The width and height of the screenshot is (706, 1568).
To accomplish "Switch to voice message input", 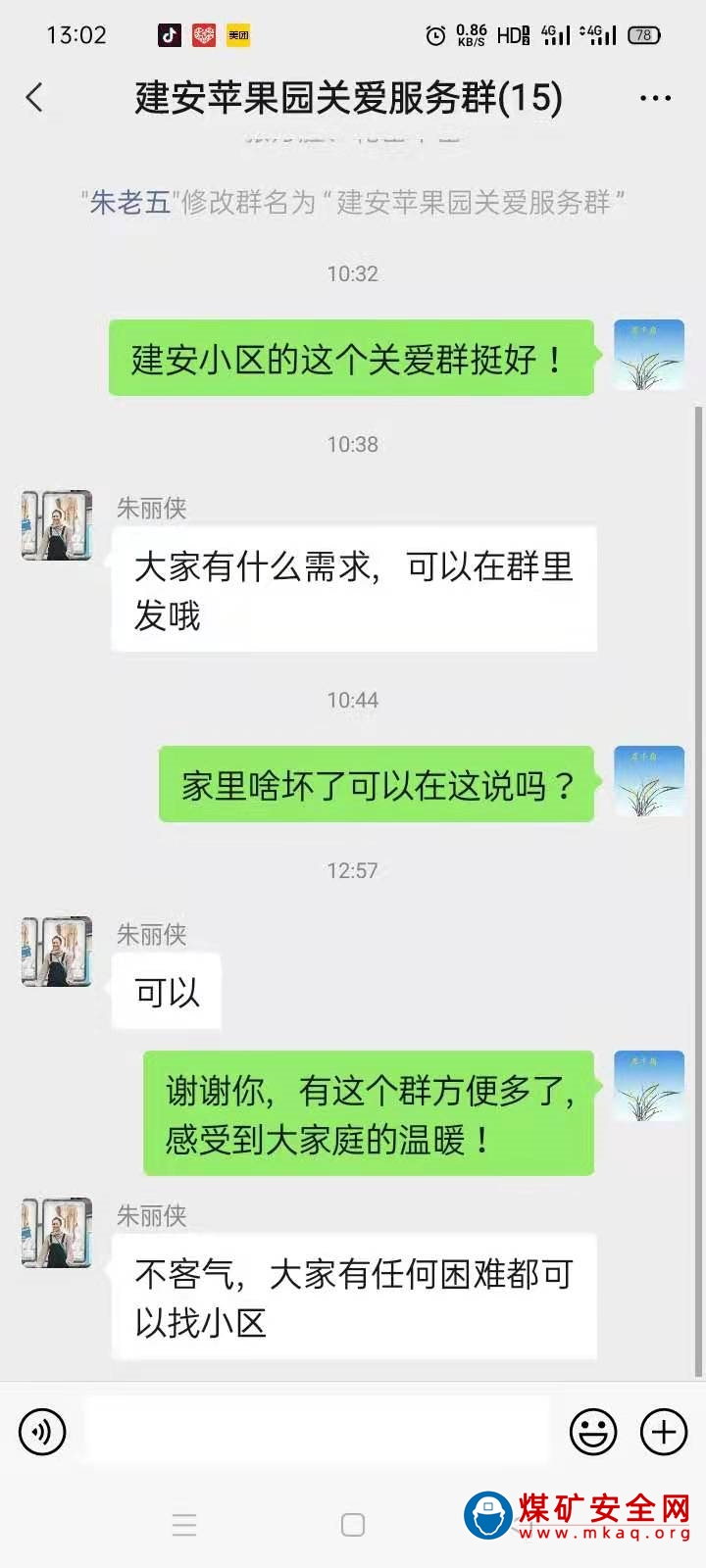I will (x=42, y=1432).
